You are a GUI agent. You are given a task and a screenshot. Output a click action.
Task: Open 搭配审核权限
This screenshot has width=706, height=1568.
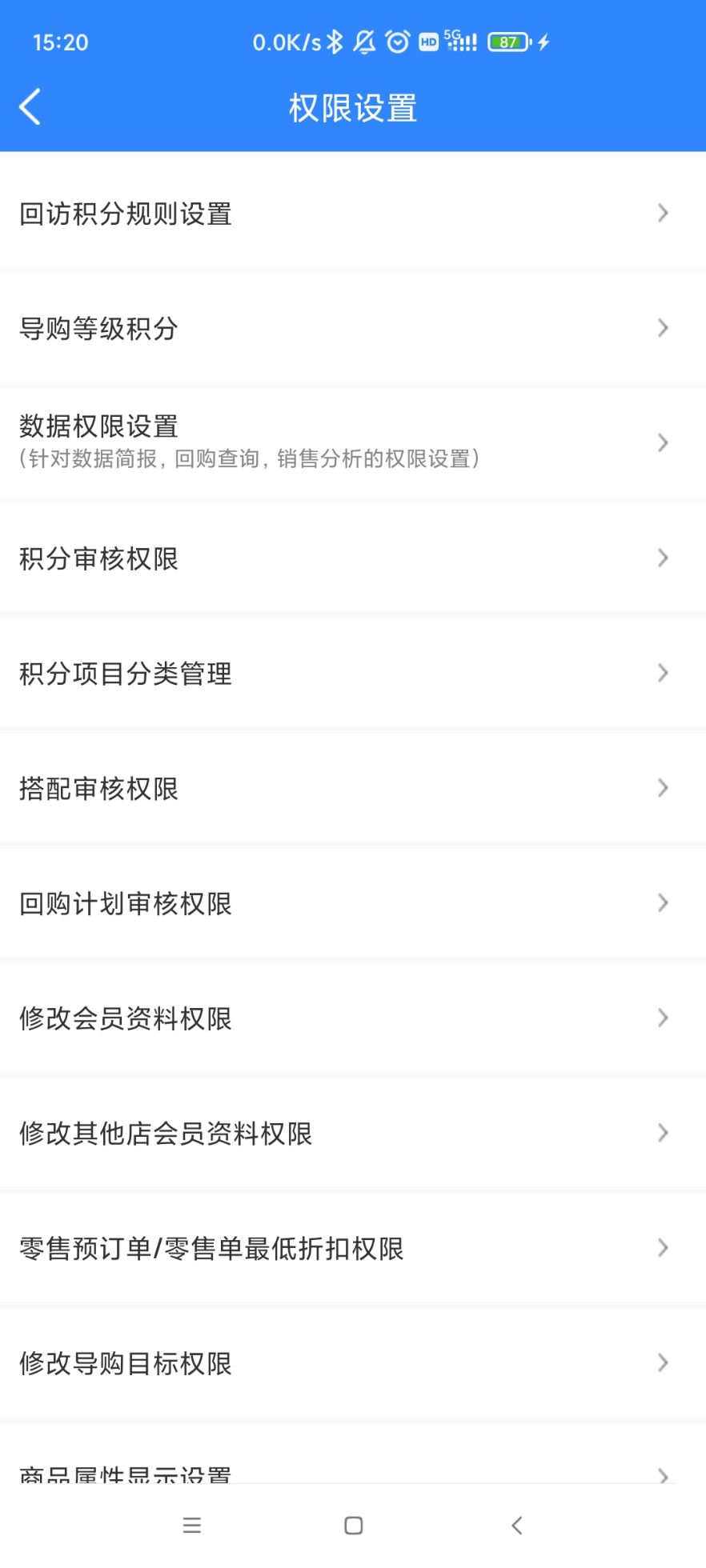click(x=352, y=788)
